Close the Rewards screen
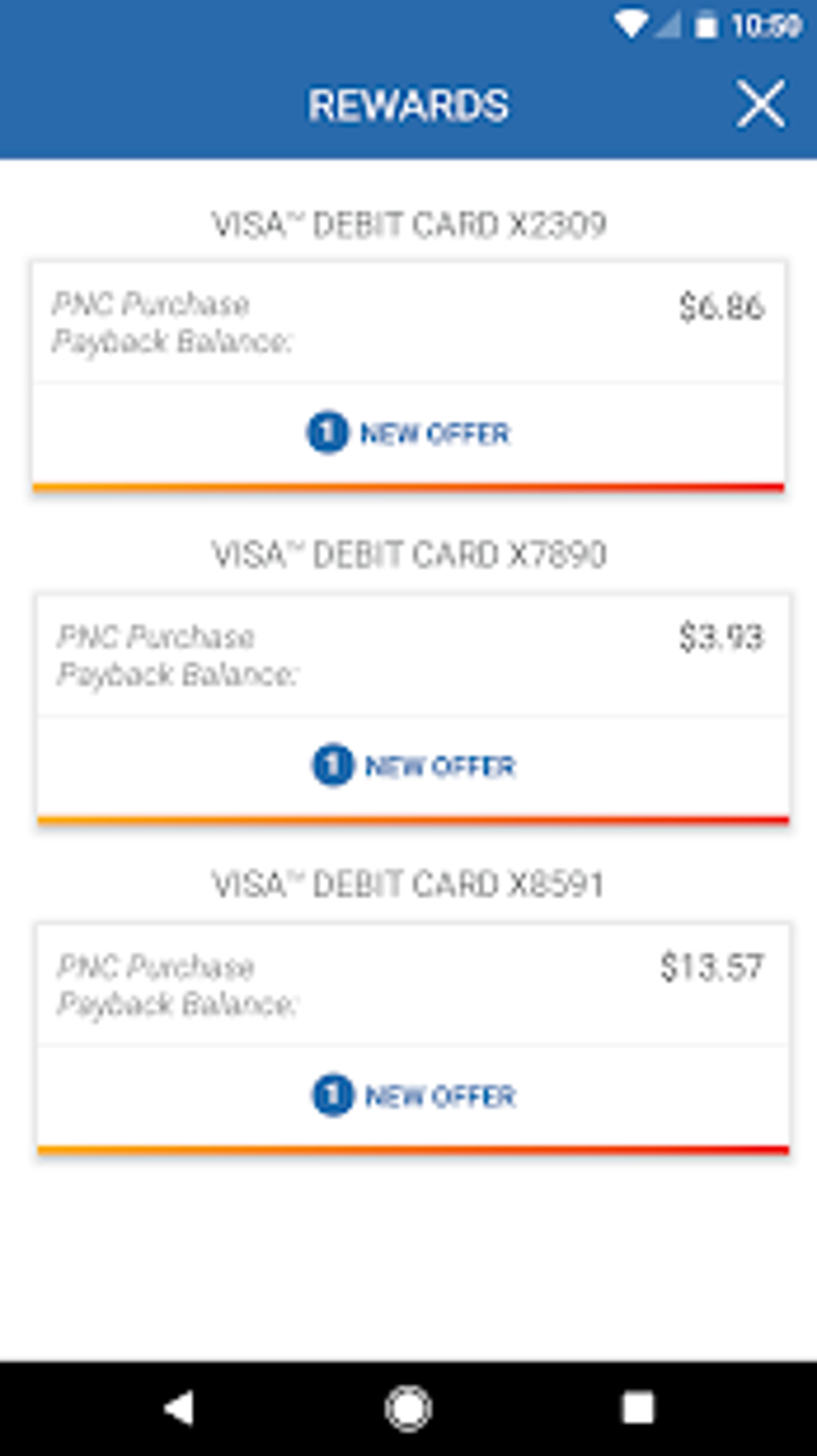This screenshot has height=1456, width=817. (760, 104)
